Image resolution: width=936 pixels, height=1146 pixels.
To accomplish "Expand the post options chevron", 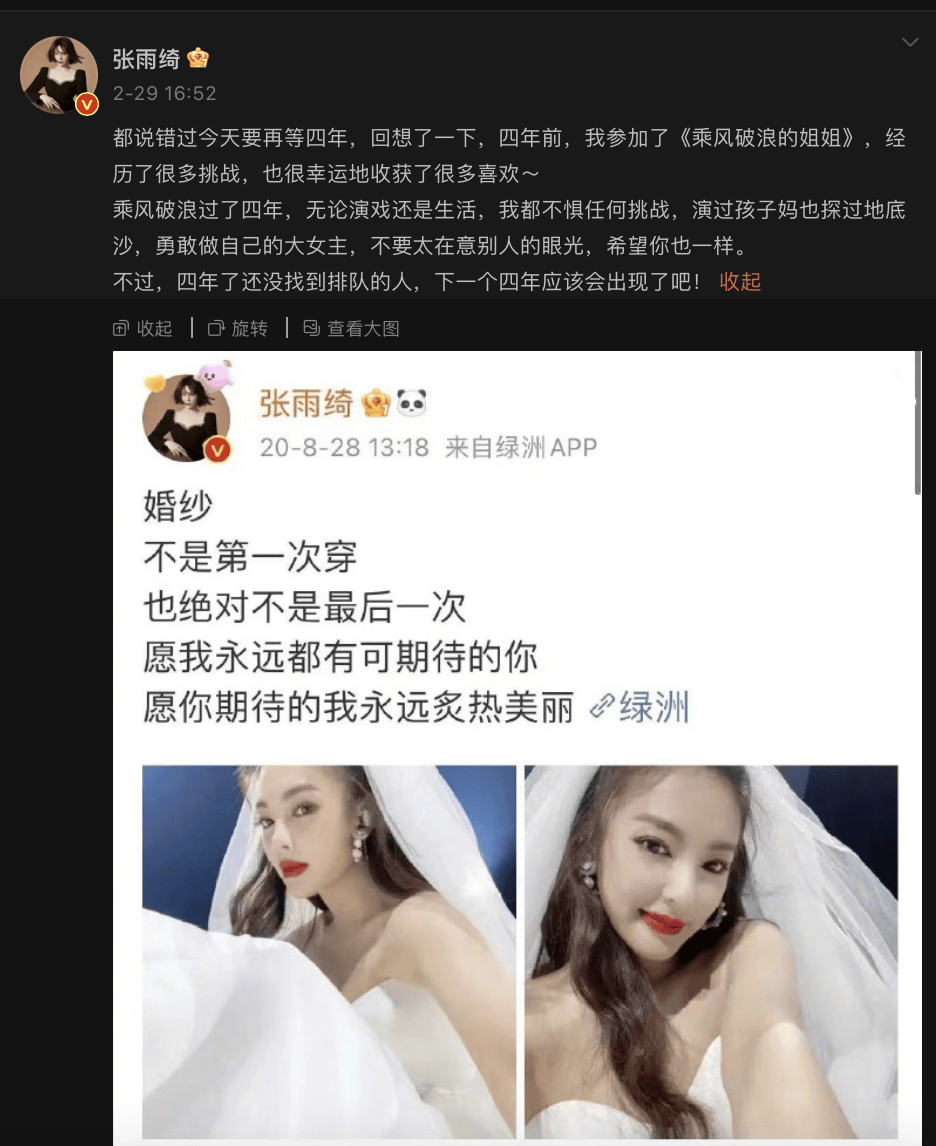I will pyautogui.click(x=910, y=42).
